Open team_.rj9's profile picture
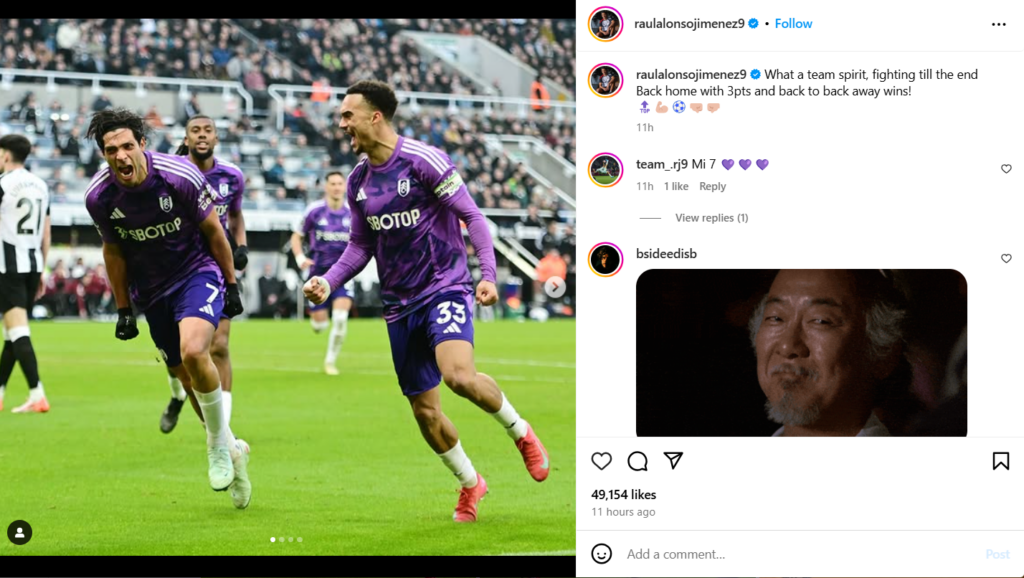1024x578 pixels. tap(605, 169)
